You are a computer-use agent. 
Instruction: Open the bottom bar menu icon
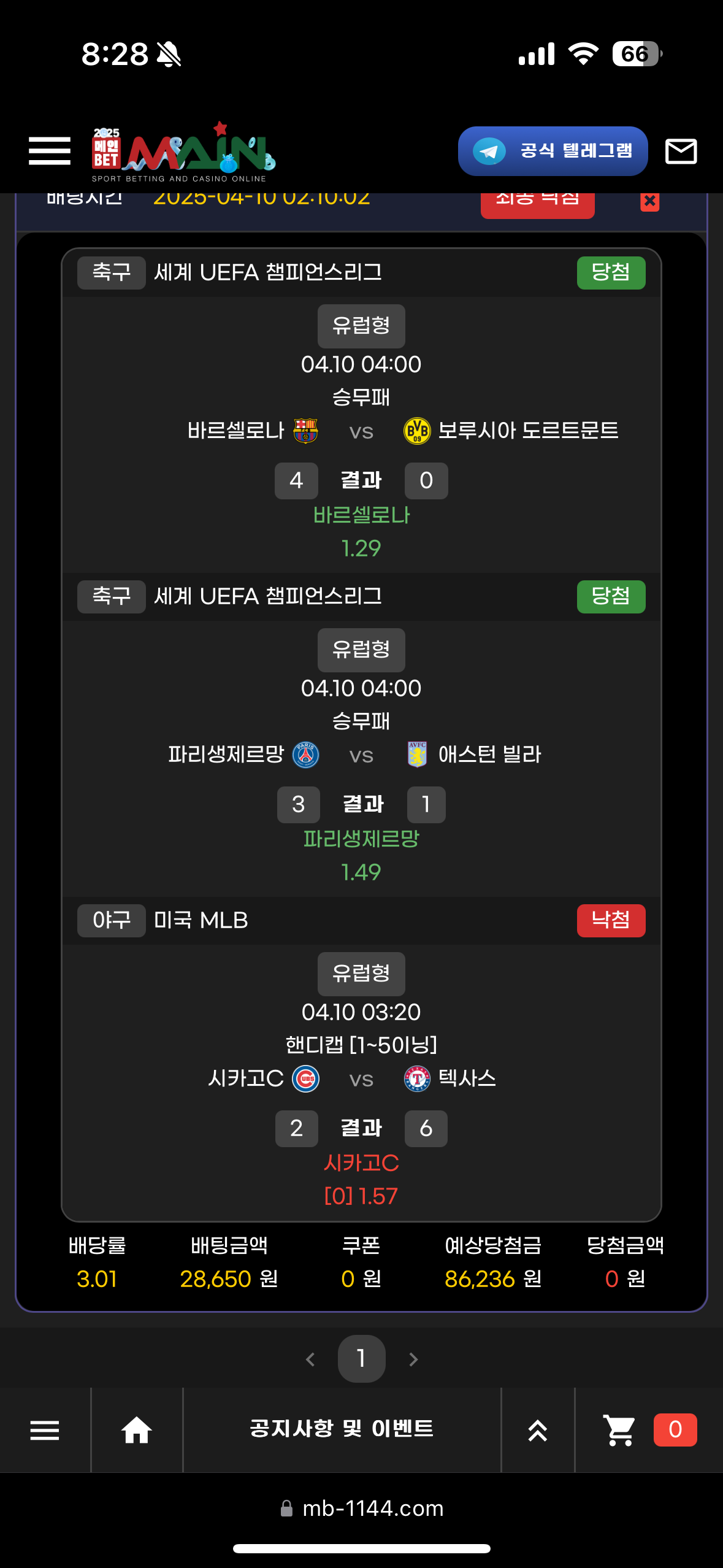pyautogui.click(x=45, y=1430)
